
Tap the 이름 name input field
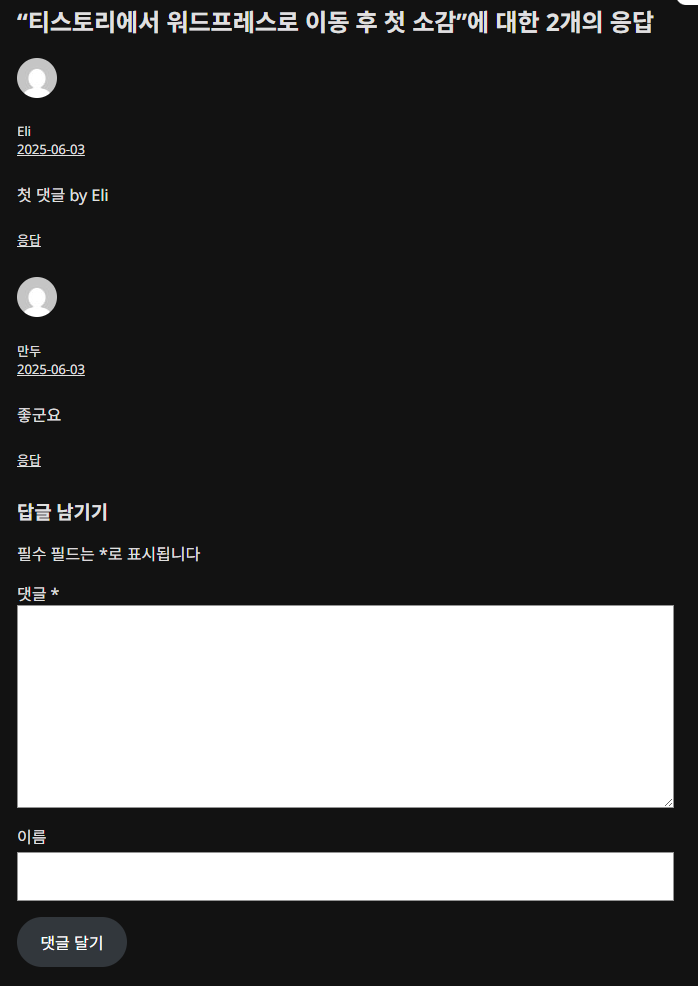345,876
